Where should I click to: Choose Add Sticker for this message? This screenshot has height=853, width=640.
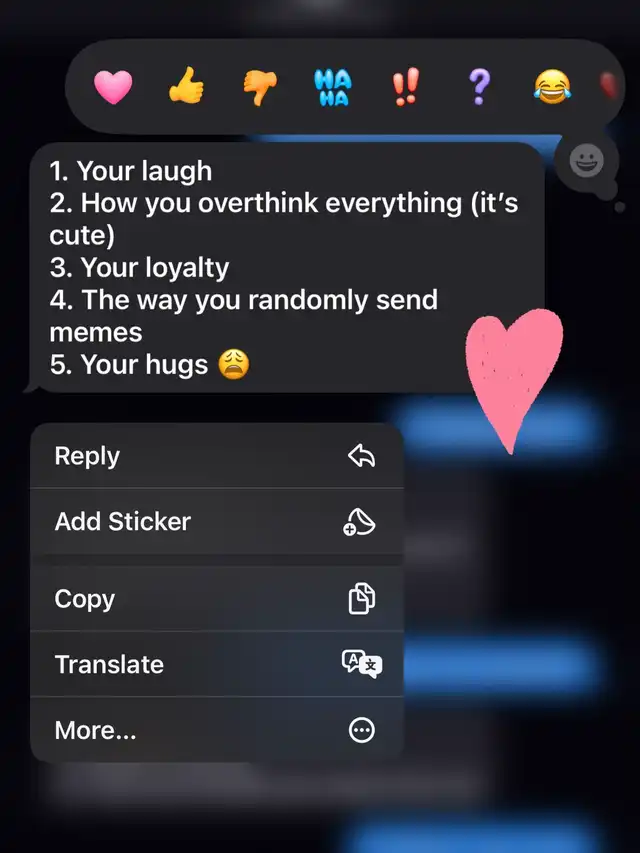tap(216, 521)
